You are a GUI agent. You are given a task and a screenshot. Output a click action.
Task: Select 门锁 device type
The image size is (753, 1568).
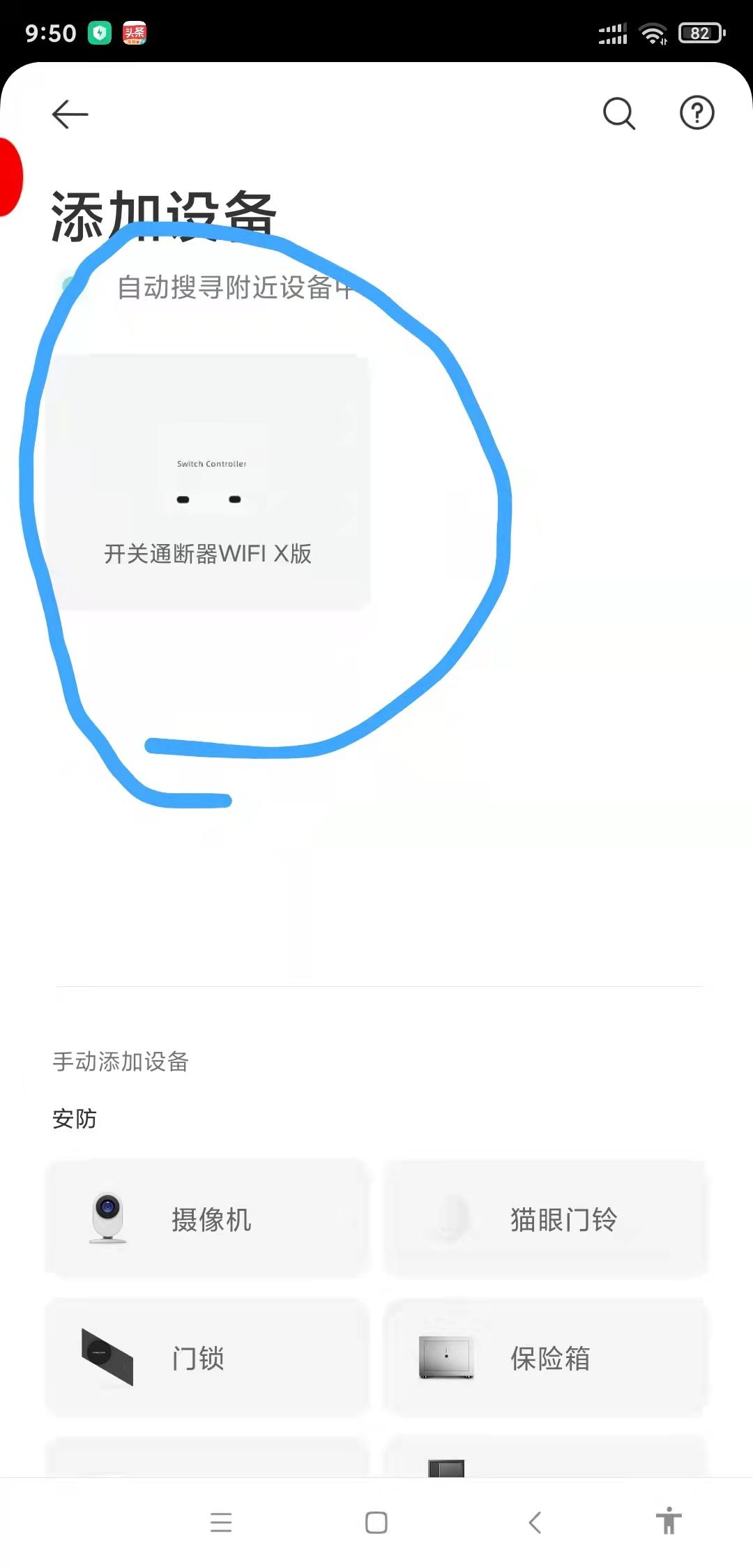tap(206, 1358)
